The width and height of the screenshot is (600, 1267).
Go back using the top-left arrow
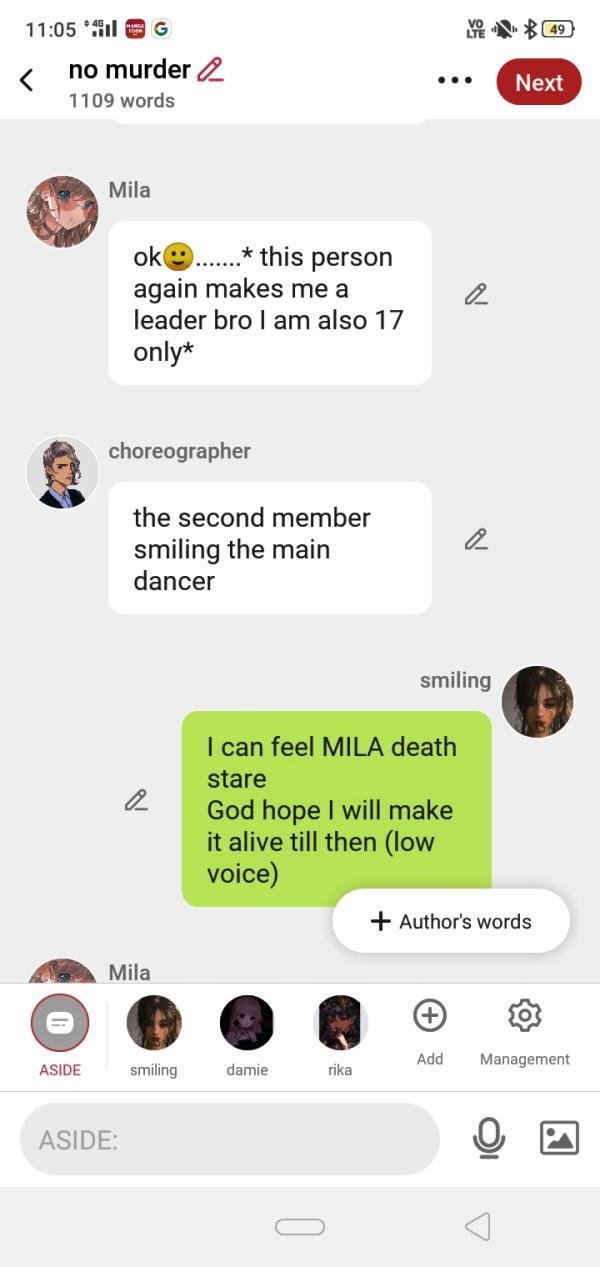coord(27,81)
